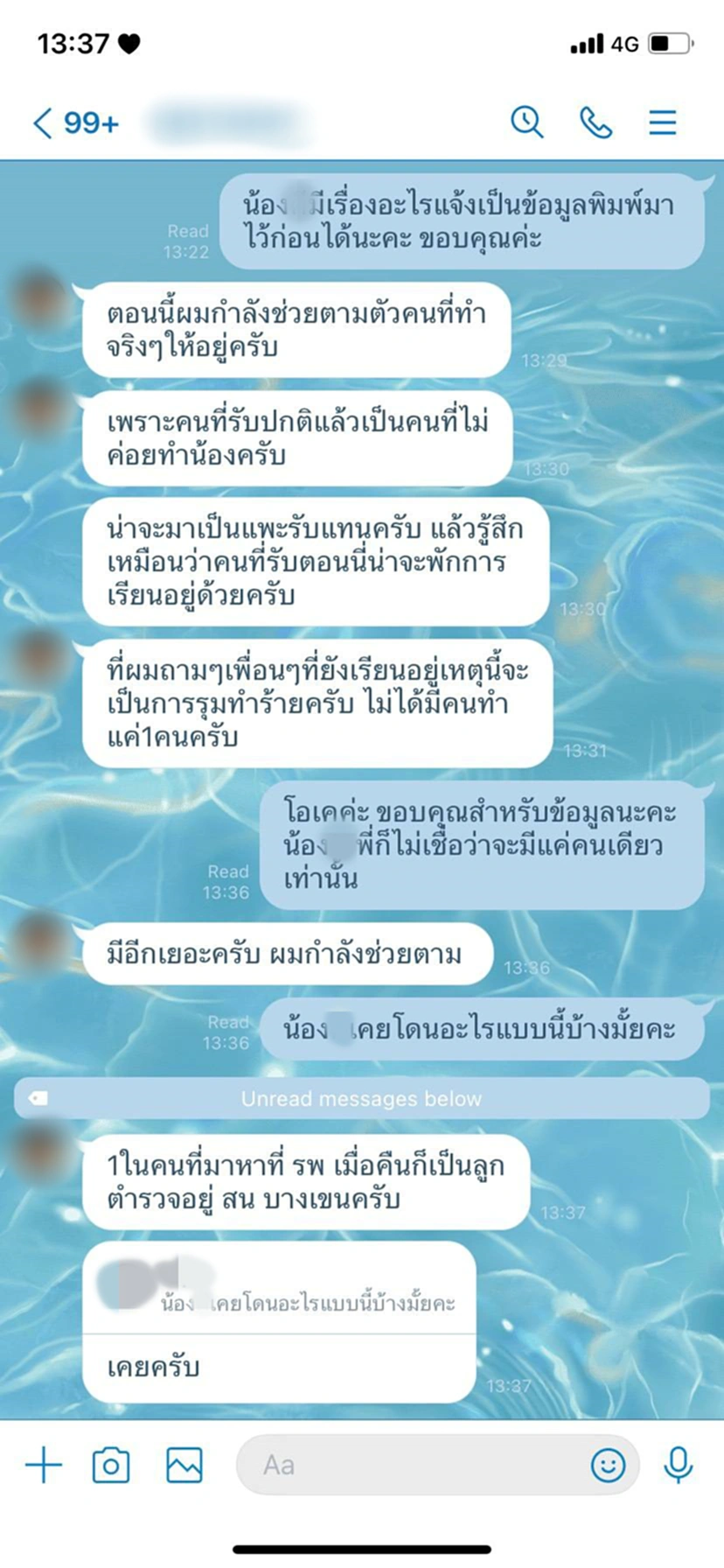Open the plus attachment menu
Image resolution: width=724 pixels, height=1568 pixels.
44,1464
